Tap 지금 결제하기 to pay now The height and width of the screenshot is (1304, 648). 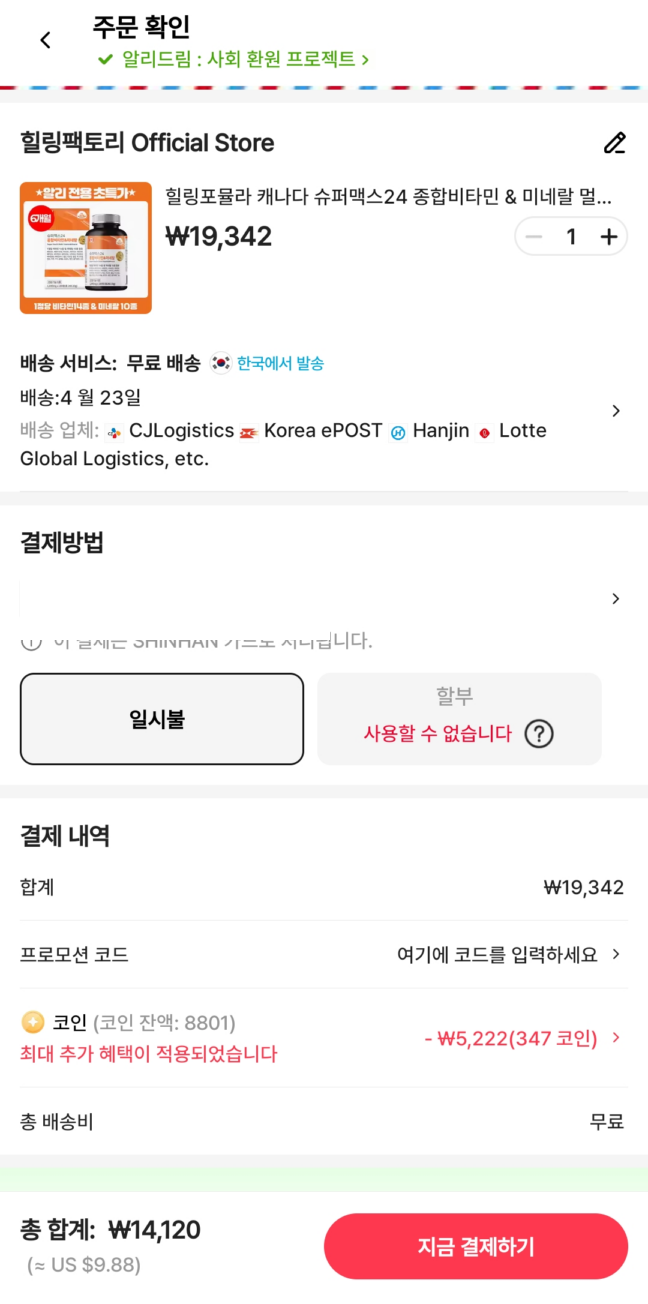476,1247
